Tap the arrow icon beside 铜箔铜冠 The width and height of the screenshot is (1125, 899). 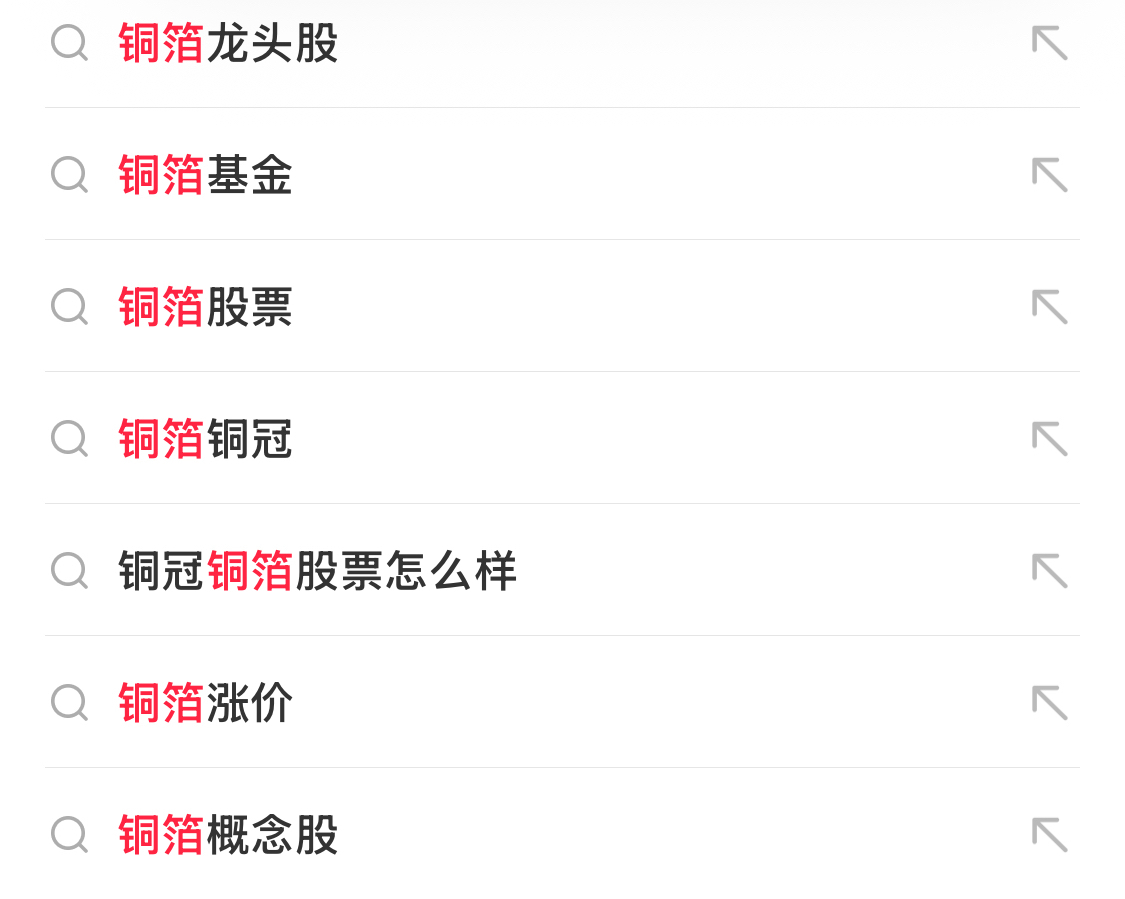(1050, 439)
